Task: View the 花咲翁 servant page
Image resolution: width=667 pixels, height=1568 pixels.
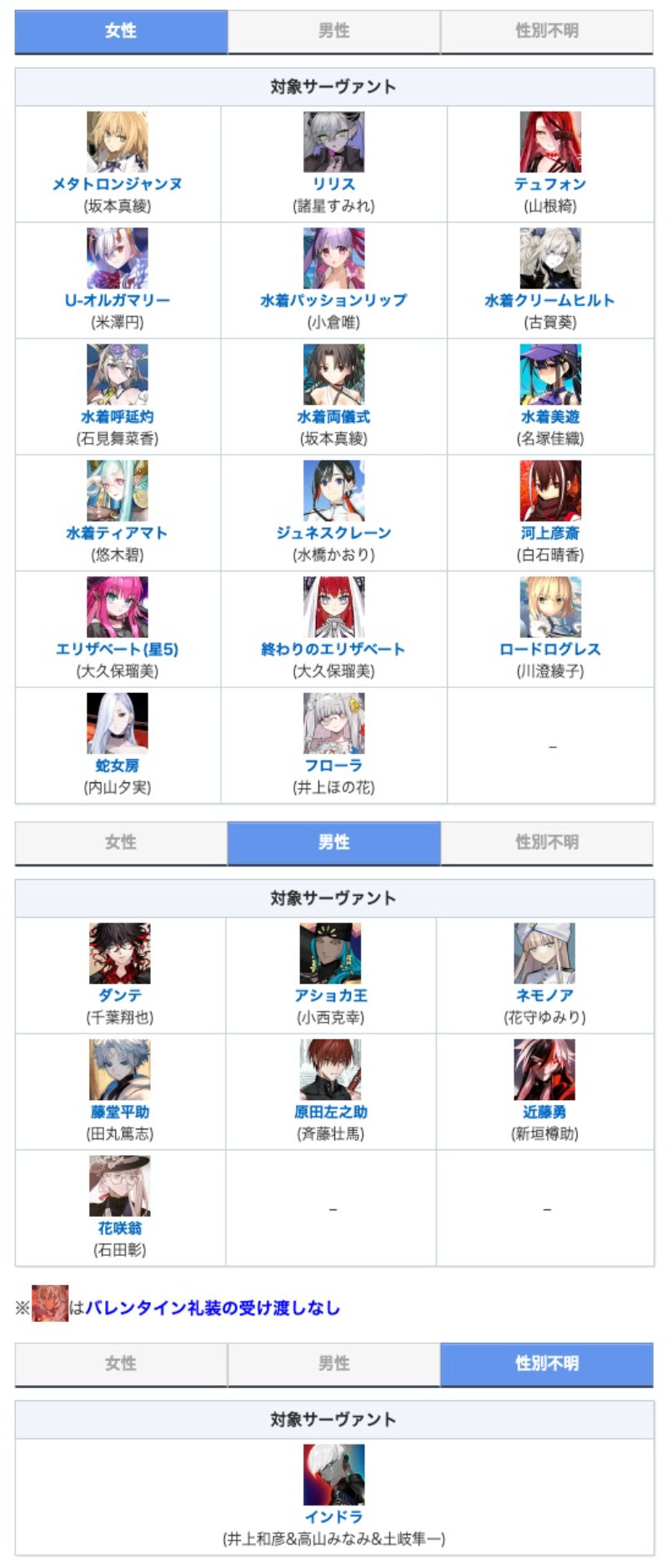Action: 120,1229
